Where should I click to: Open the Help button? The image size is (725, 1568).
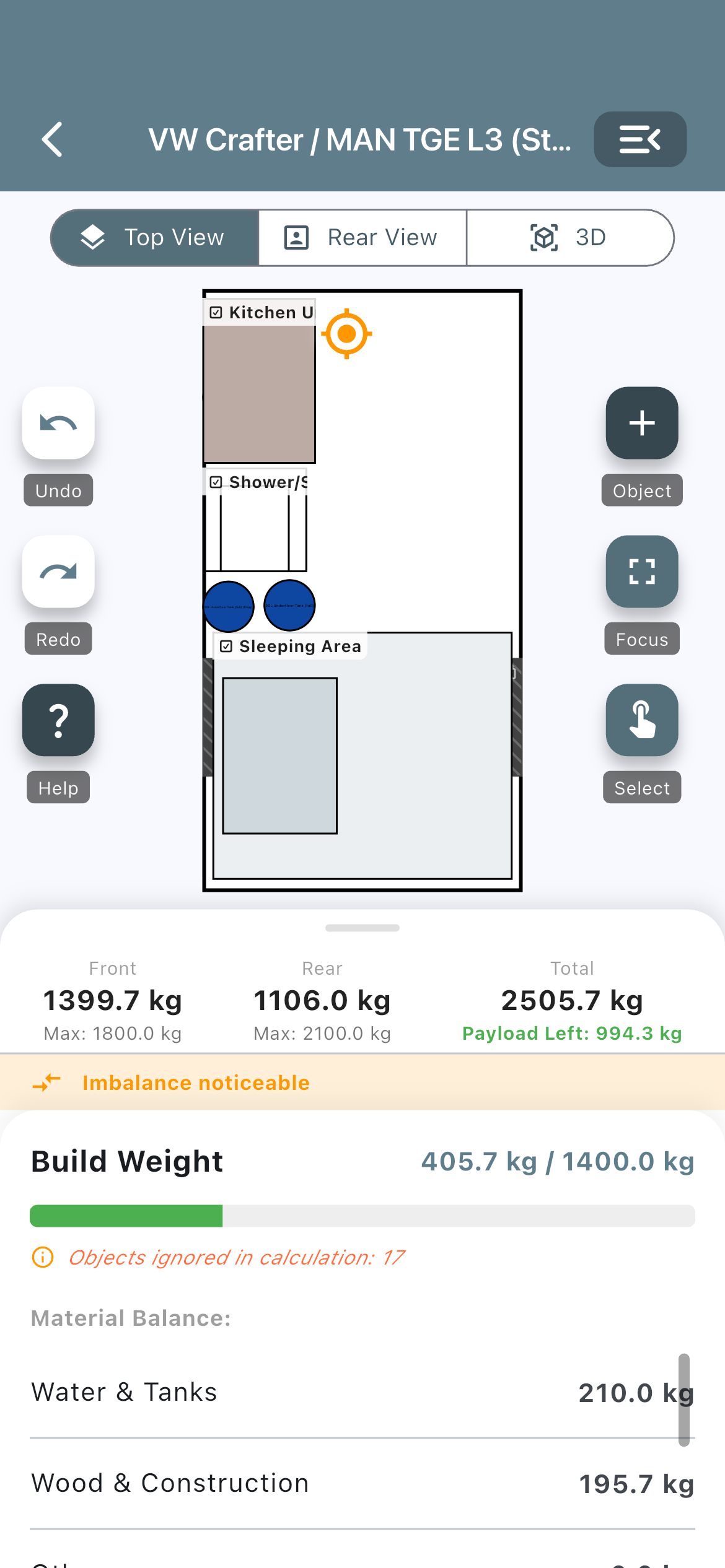[58, 720]
